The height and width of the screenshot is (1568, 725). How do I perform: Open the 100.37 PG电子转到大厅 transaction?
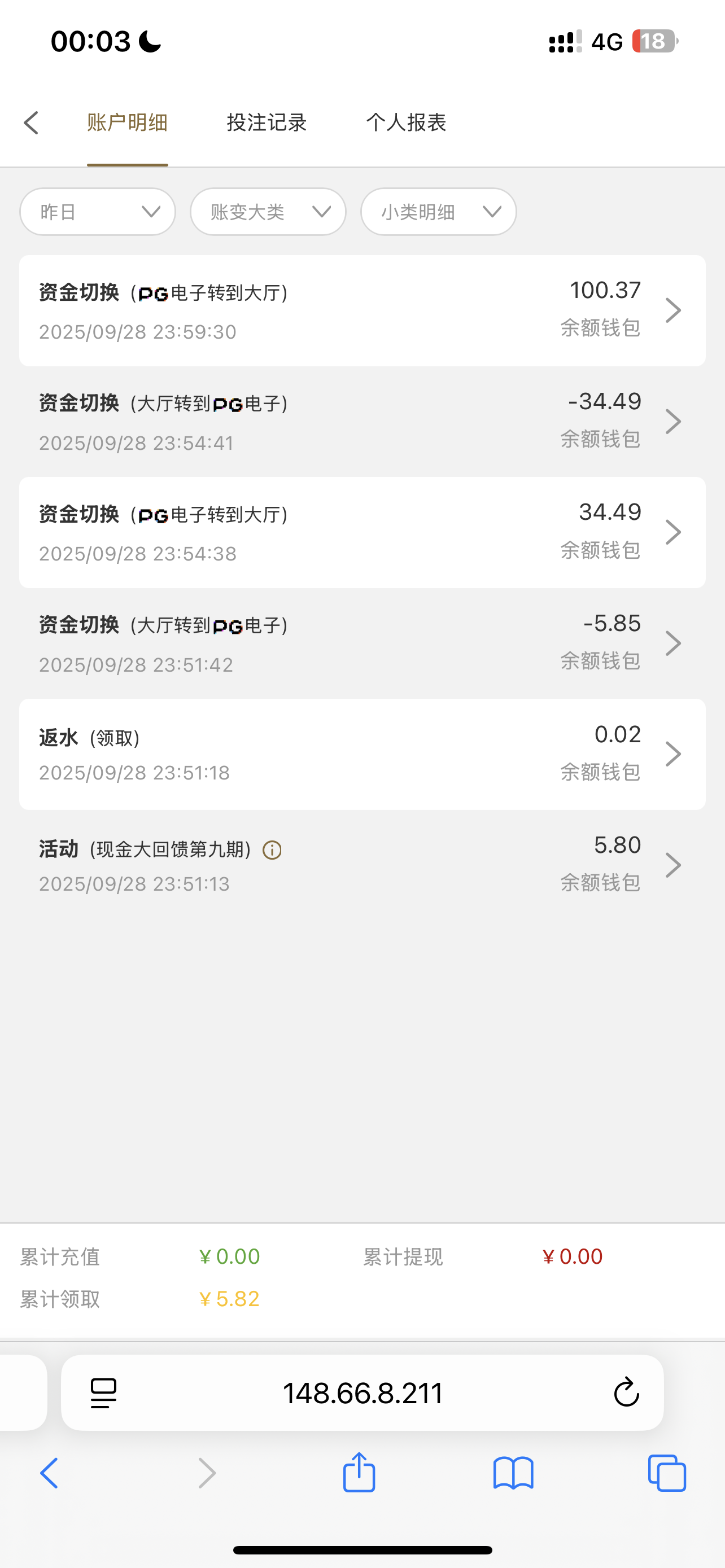point(362,310)
